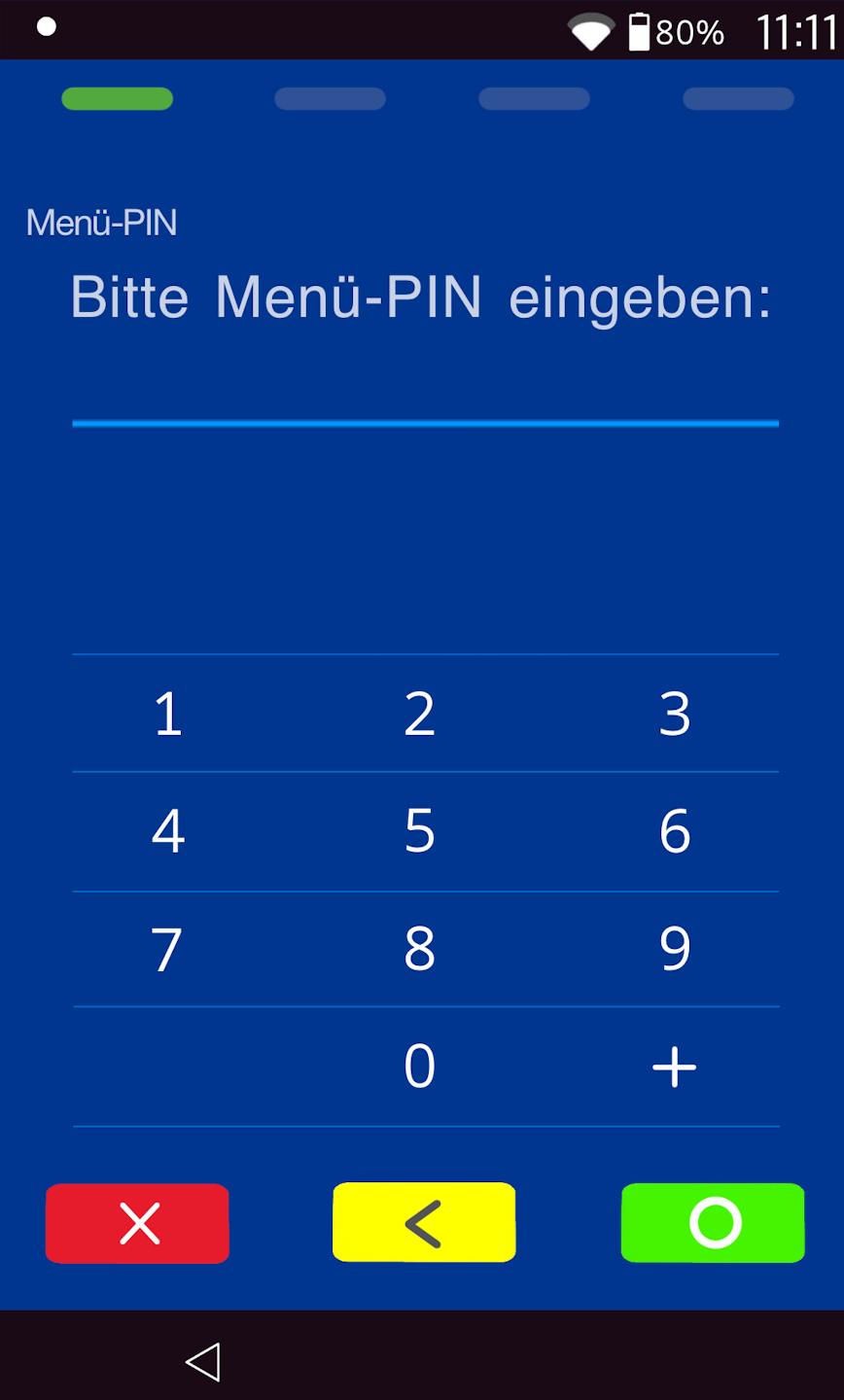Tap the number 5 key

tap(420, 832)
